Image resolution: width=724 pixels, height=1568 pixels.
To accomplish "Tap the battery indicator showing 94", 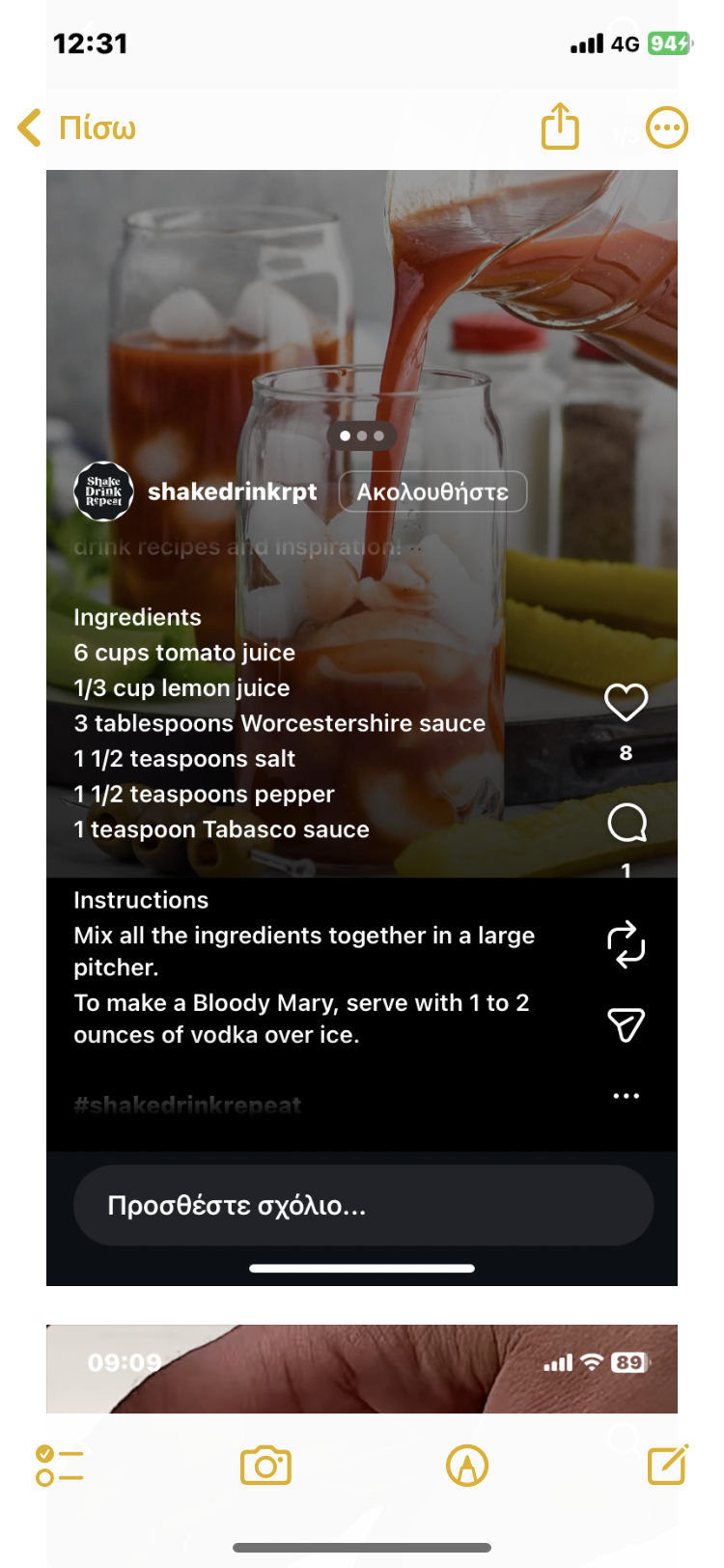I will [x=667, y=43].
